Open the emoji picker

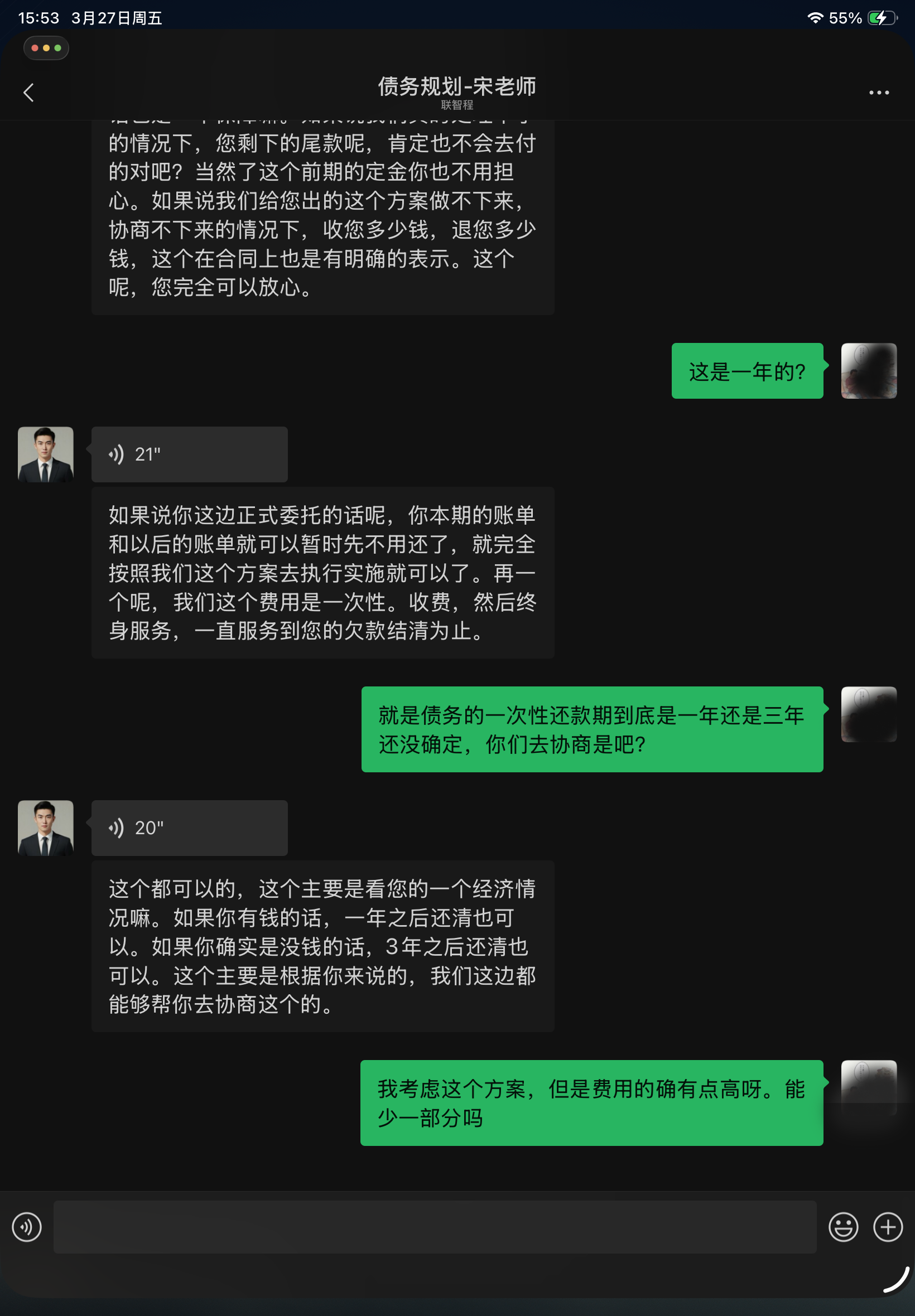coord(843,1227)
